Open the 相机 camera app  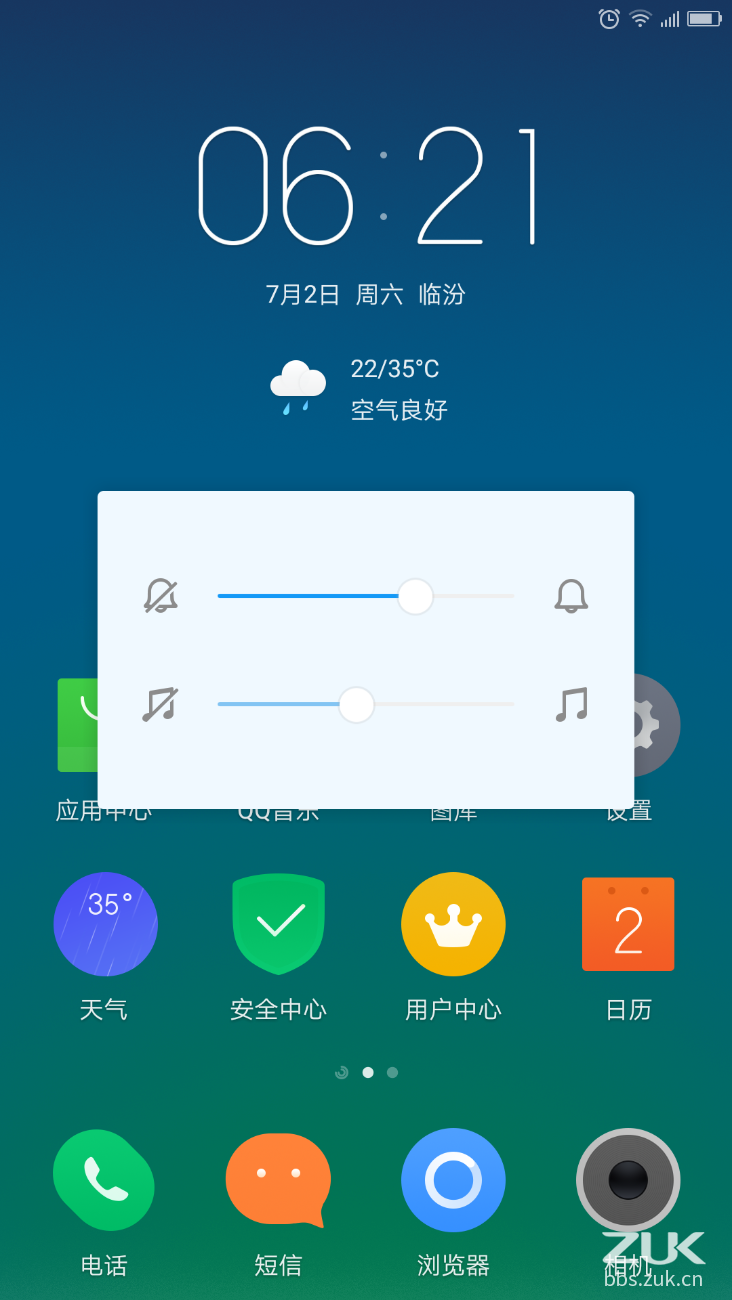(627, 1180)
